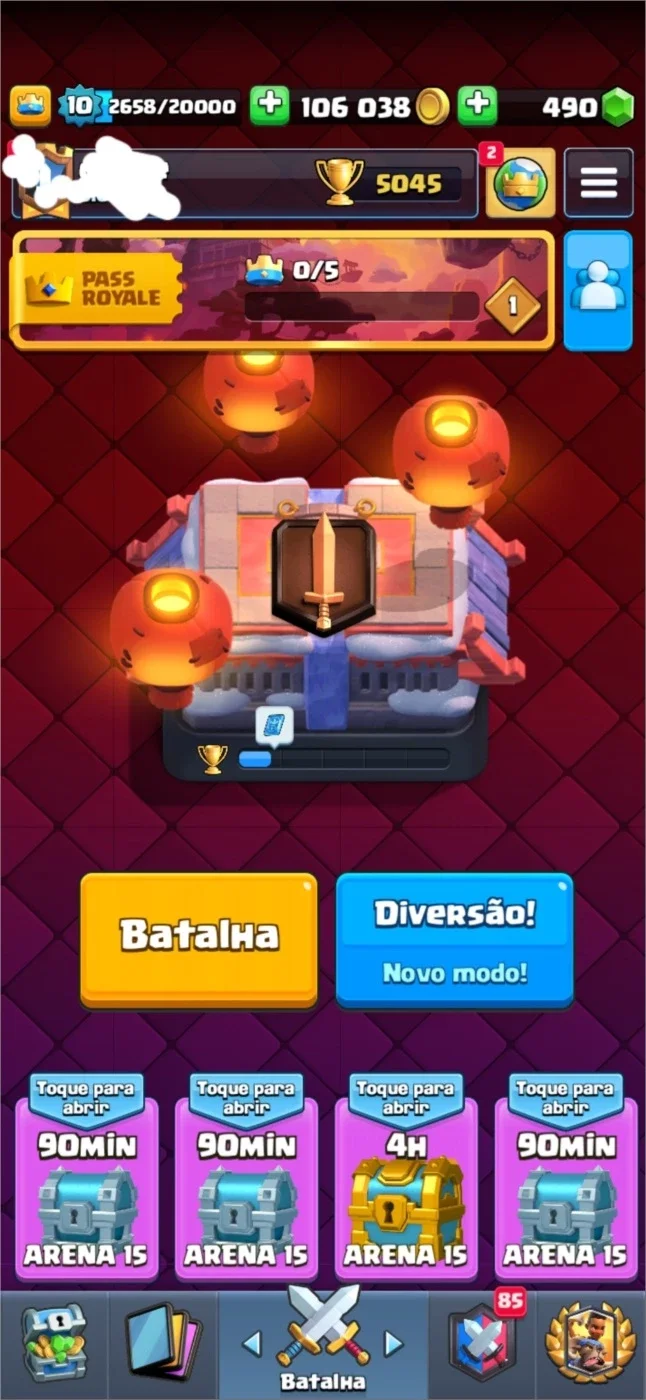Tap the right arrow next to Batalha tab

point(394,1343)
